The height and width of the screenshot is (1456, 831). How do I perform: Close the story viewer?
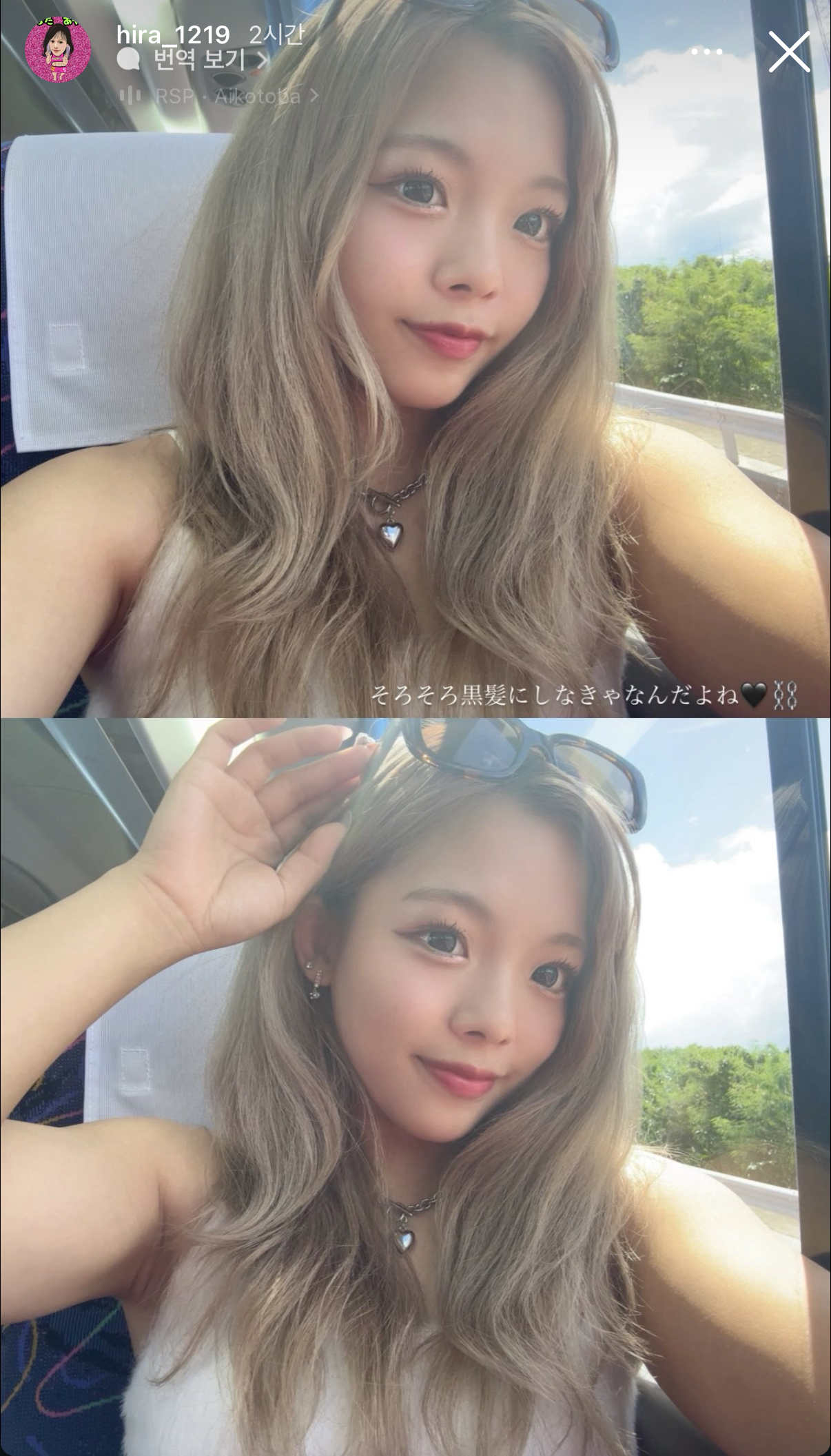click(x=788, y=52)
